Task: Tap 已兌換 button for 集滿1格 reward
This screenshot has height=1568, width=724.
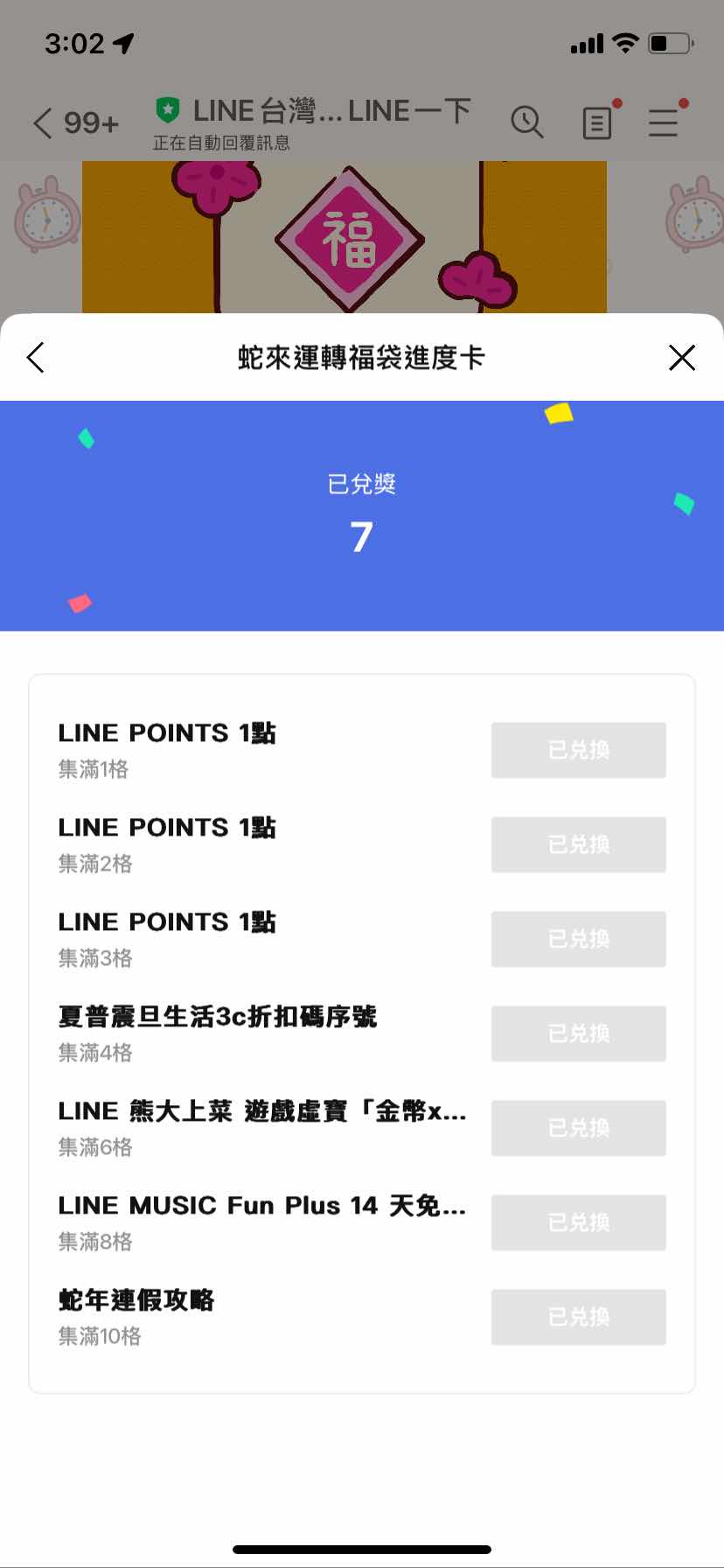Action: [x=578, y=750]
